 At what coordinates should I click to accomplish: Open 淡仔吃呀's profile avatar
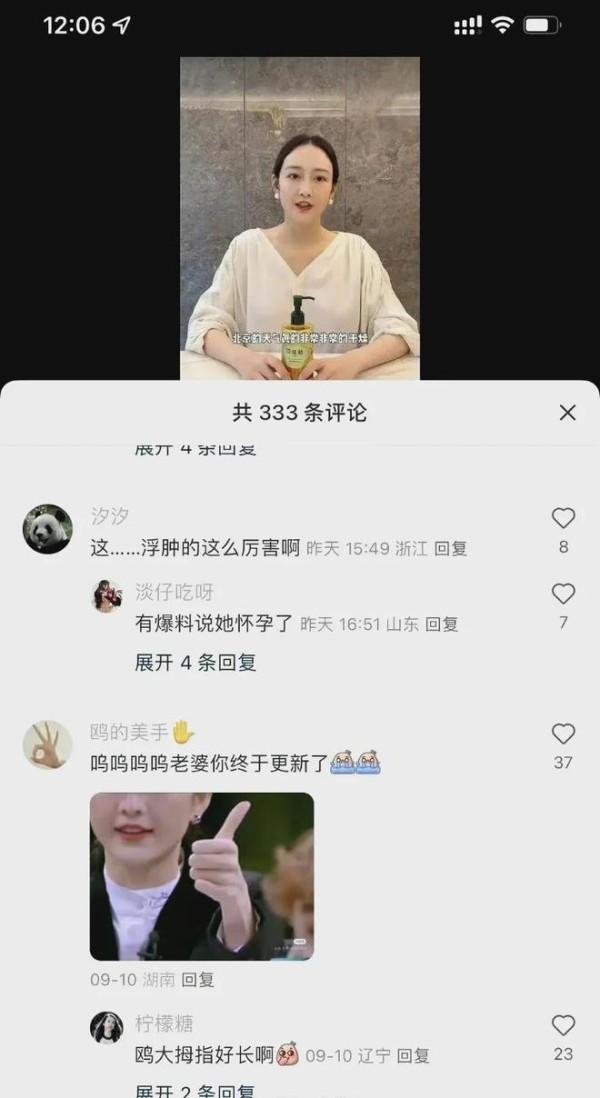(x=107, y=596)
